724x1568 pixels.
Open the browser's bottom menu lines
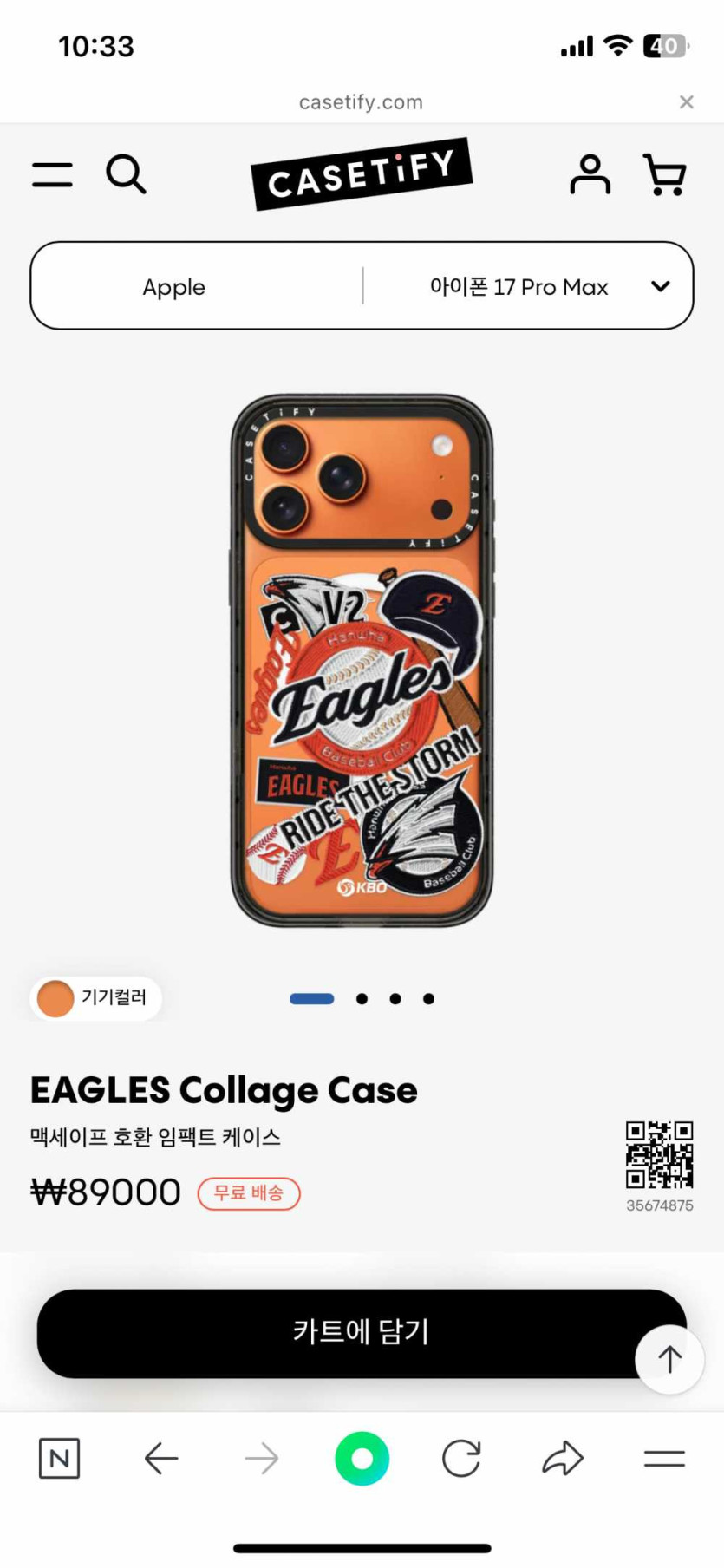(x=664, y=1459)
